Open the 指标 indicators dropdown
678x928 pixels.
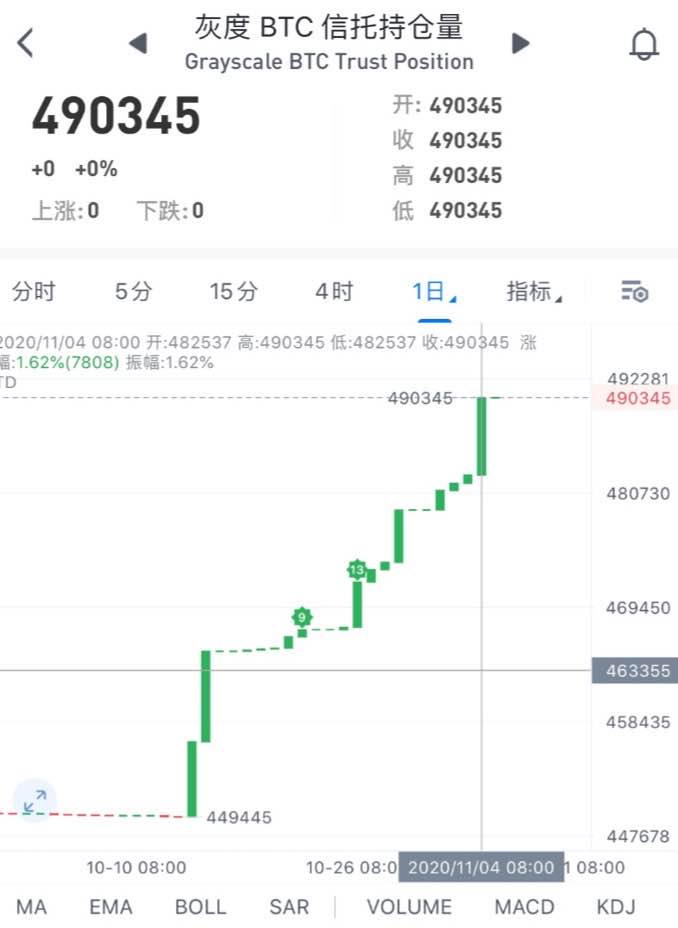(533, 292)
